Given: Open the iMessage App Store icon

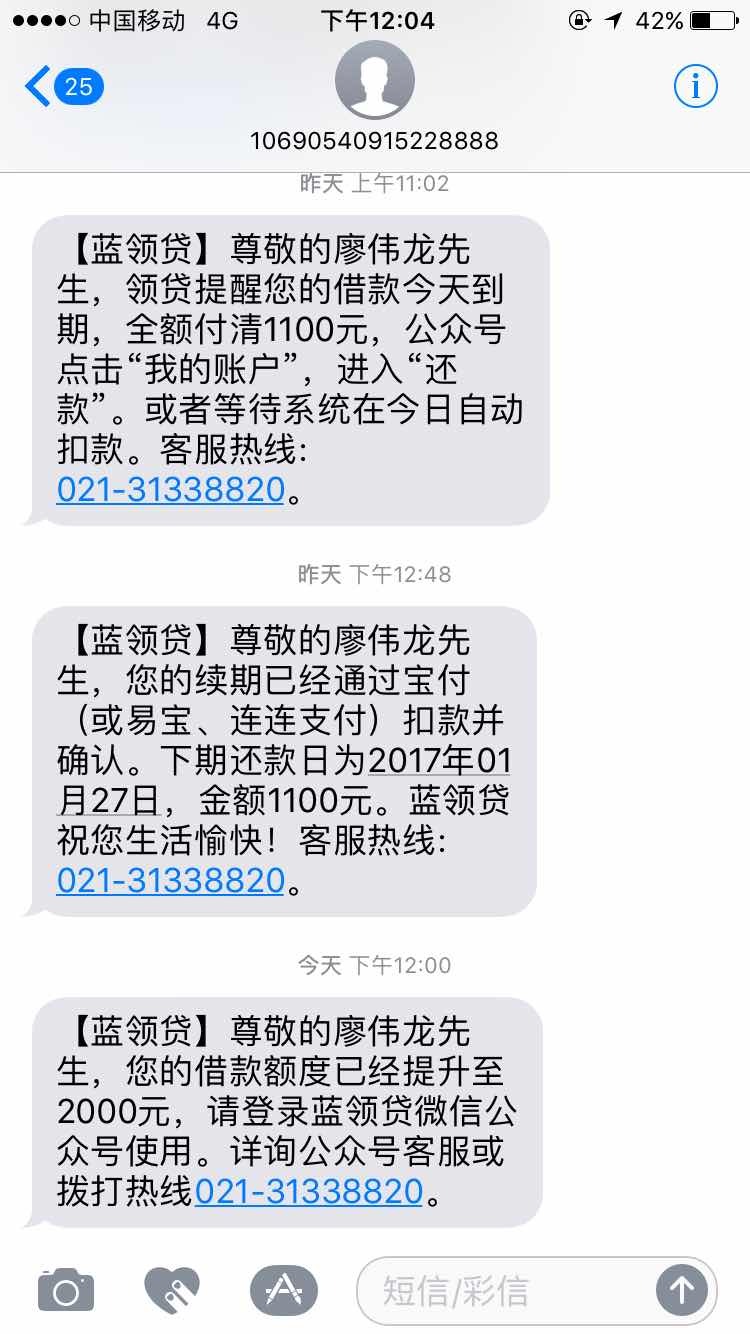Looking at the screenshot, I should [x=282, y=1289].
